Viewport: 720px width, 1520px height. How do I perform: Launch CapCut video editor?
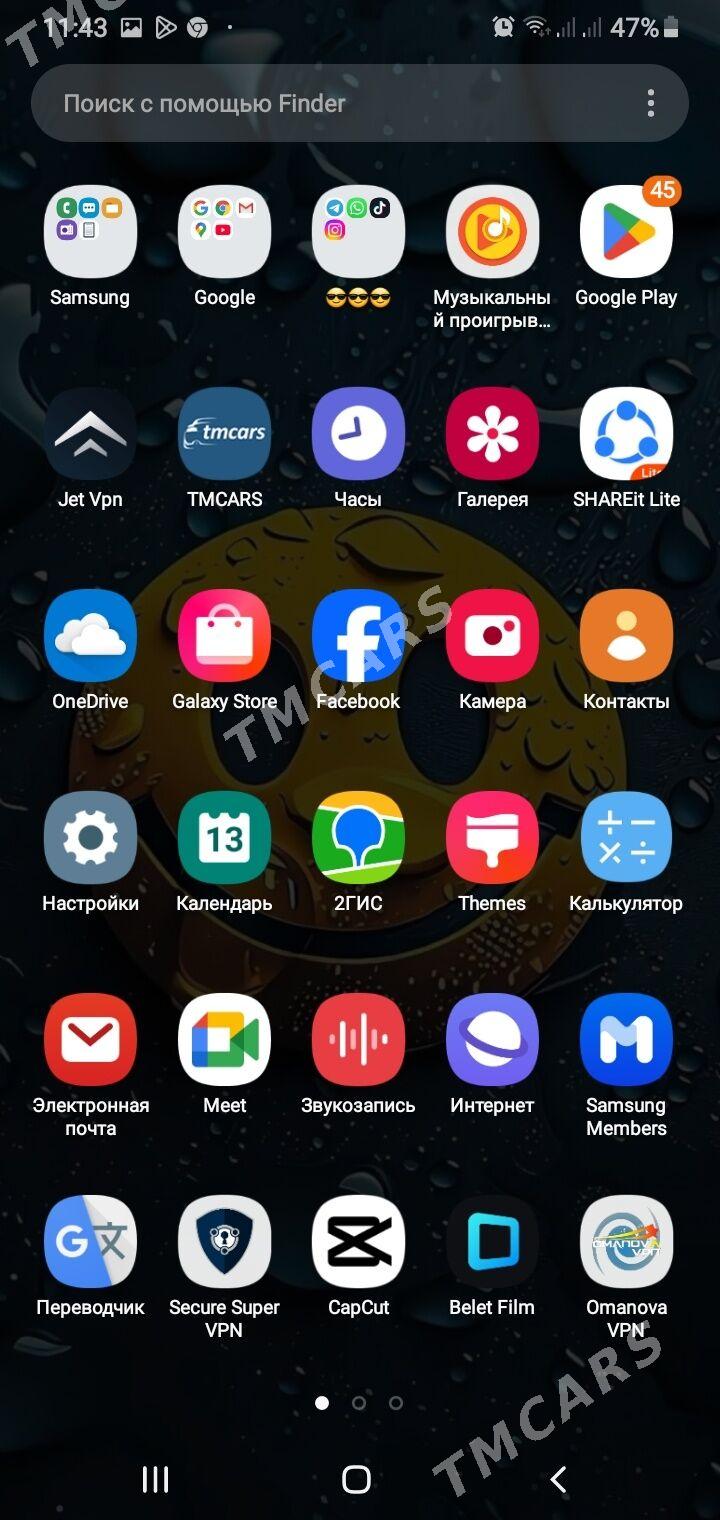tap(358, 1242)
